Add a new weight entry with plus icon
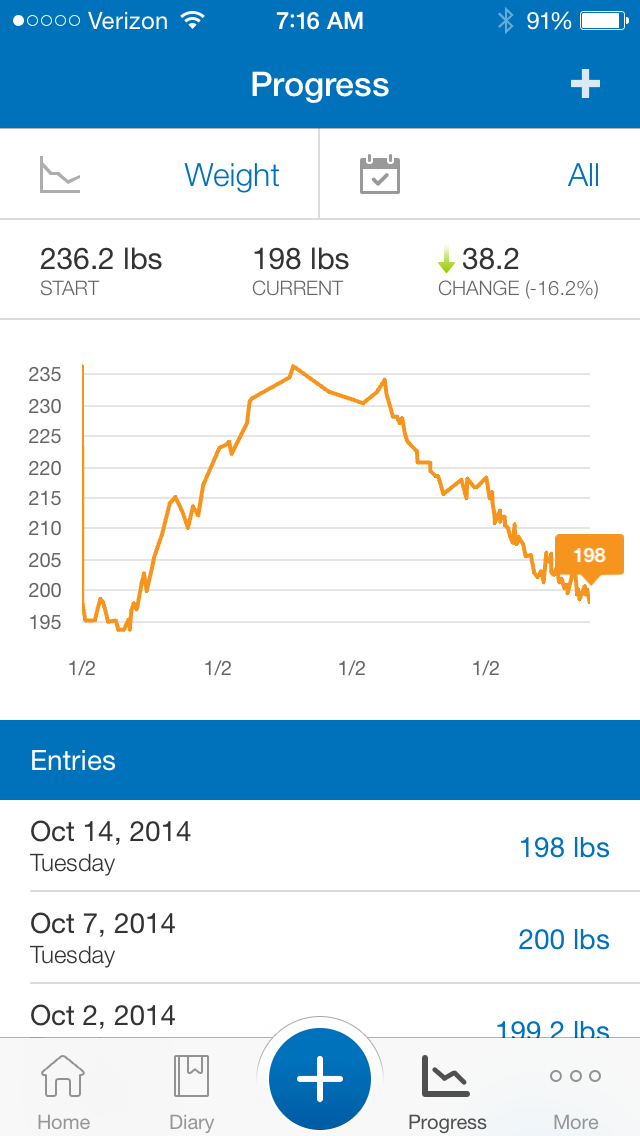Viewport: 640px width, 1136px height. [585, 85]
